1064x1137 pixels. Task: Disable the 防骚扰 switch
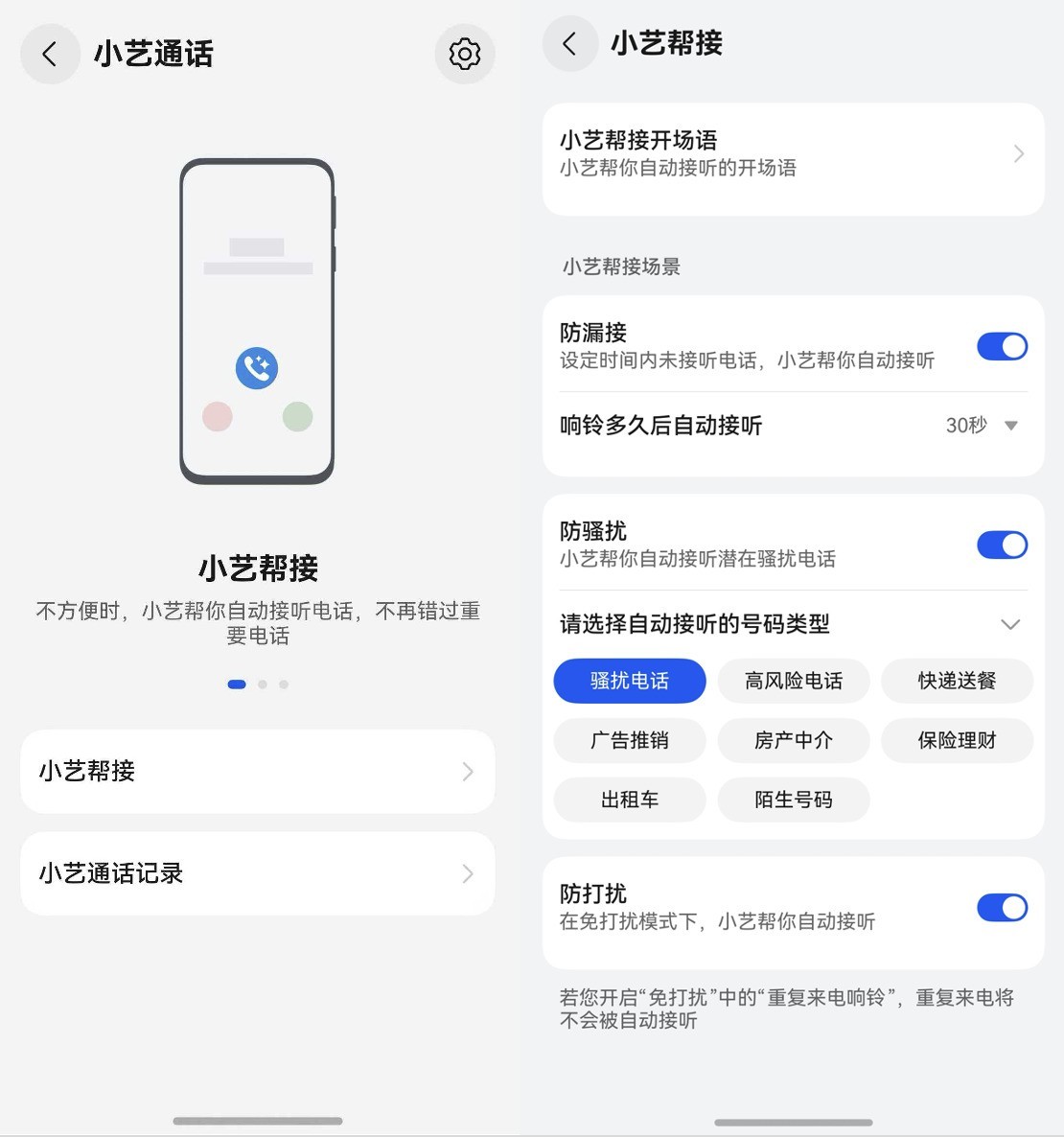(1002, 545)
